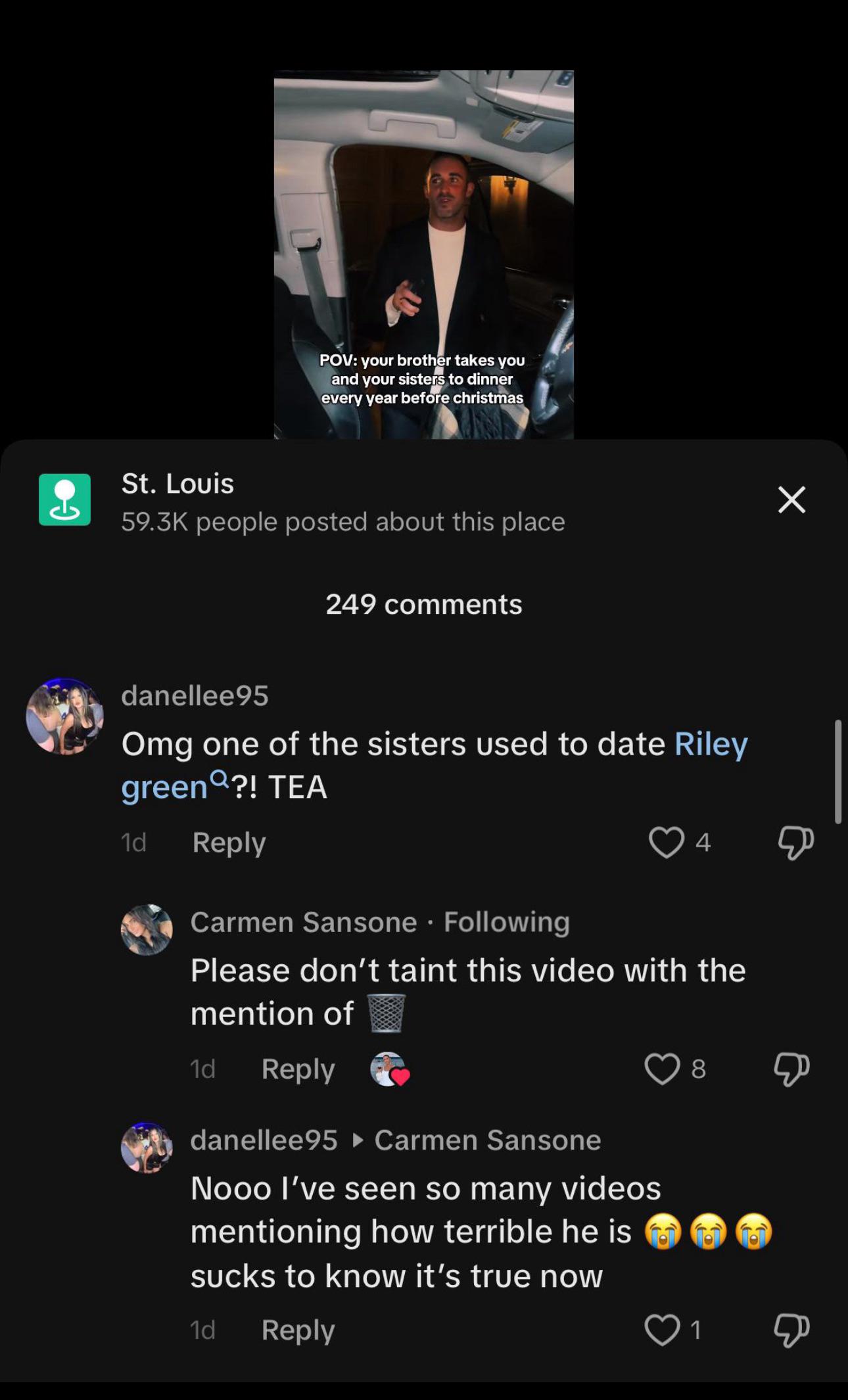Open danellee95's profile from top comment avatar

[64, 716]
